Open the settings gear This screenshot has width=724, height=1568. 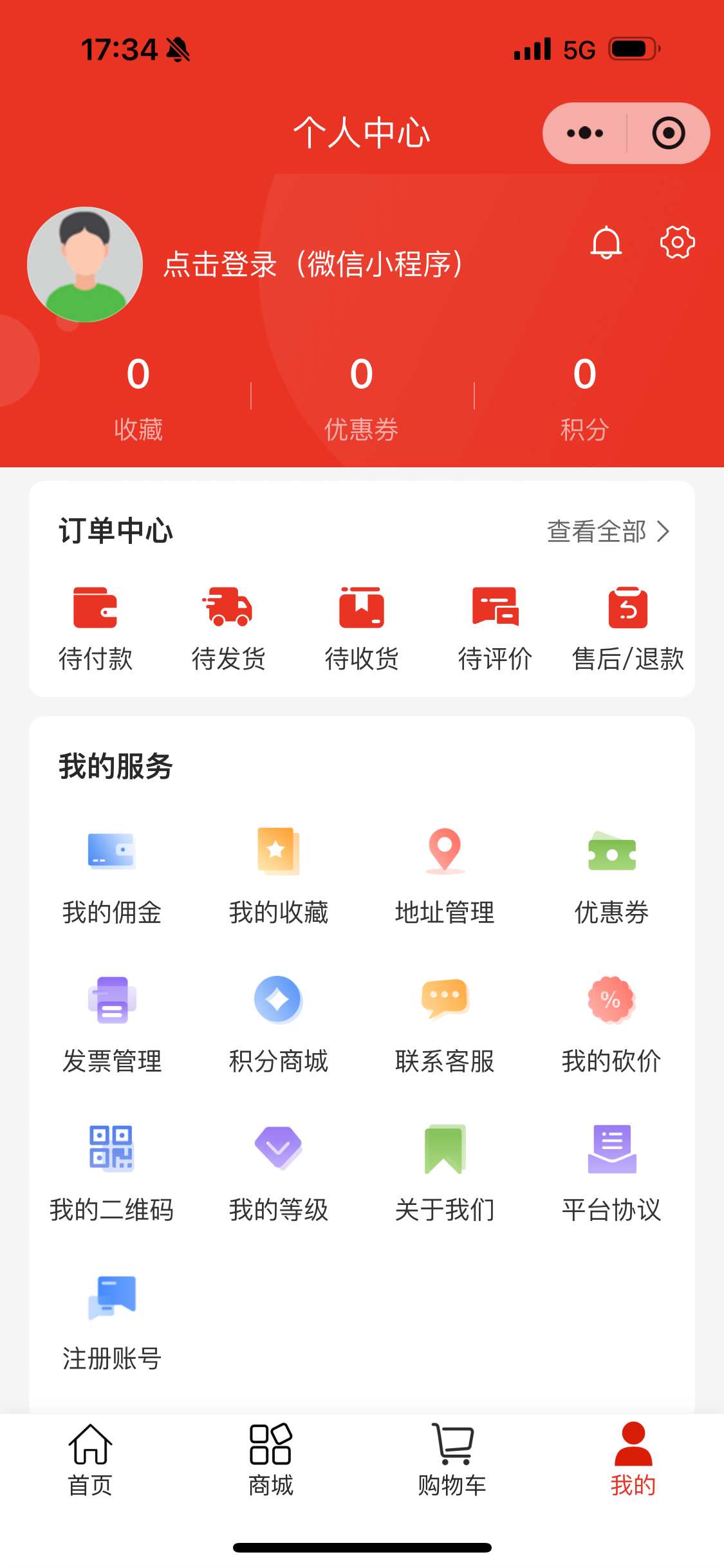click(x=677, y=243)
